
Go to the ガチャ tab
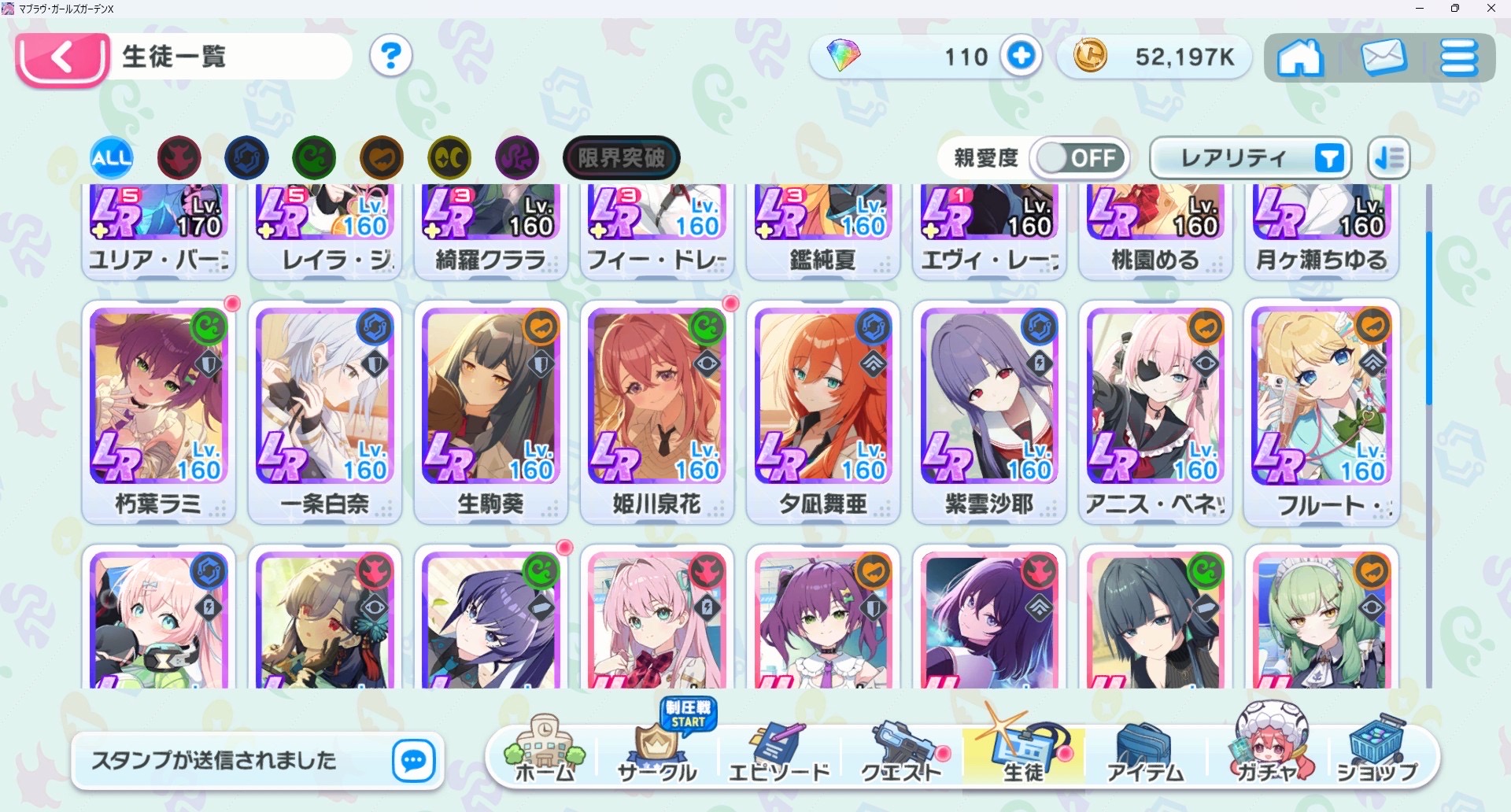[1269, 754]
